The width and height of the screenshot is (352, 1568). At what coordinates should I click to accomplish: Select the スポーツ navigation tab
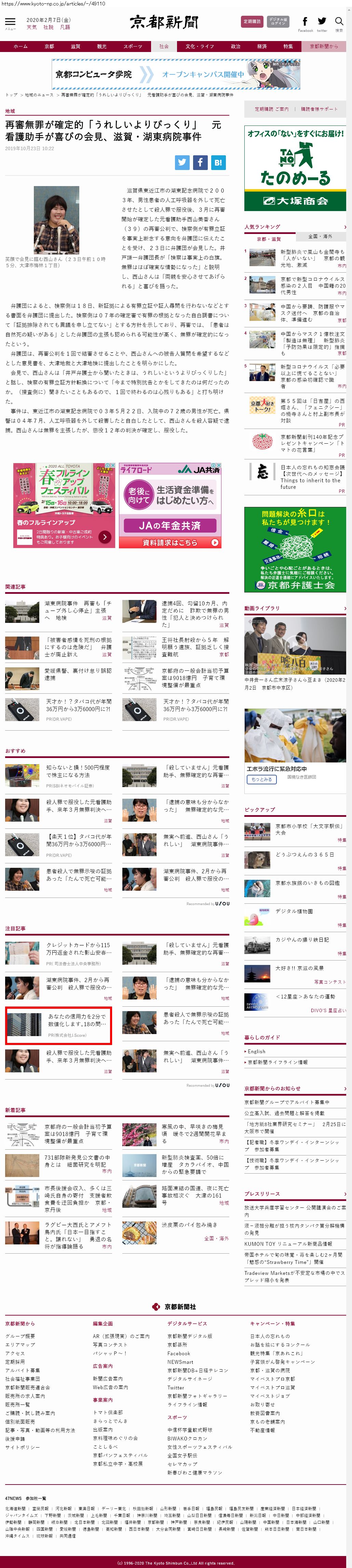click(x=133, y=46)
